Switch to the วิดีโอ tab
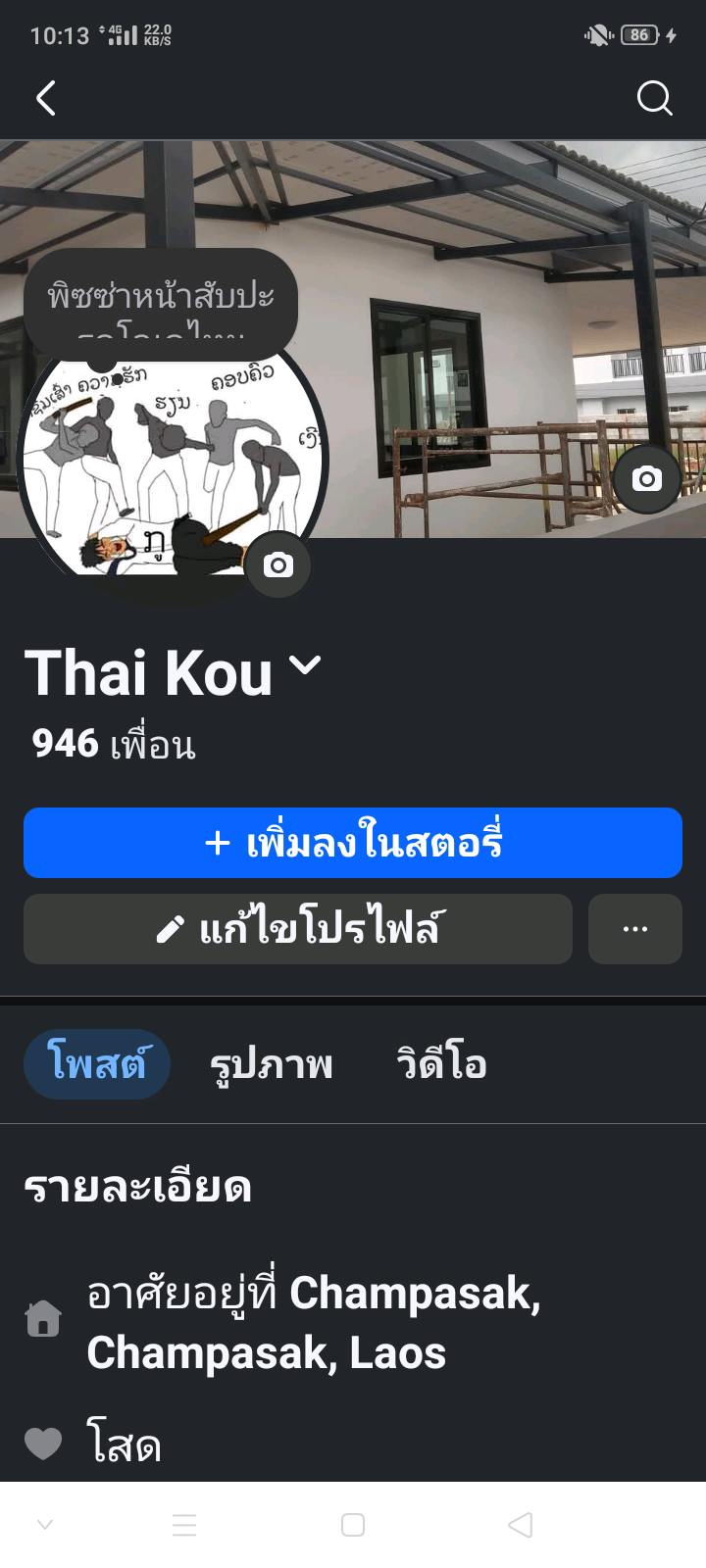The width and height of the screenshot is (706, 1568). click(x=441, y=1064)
